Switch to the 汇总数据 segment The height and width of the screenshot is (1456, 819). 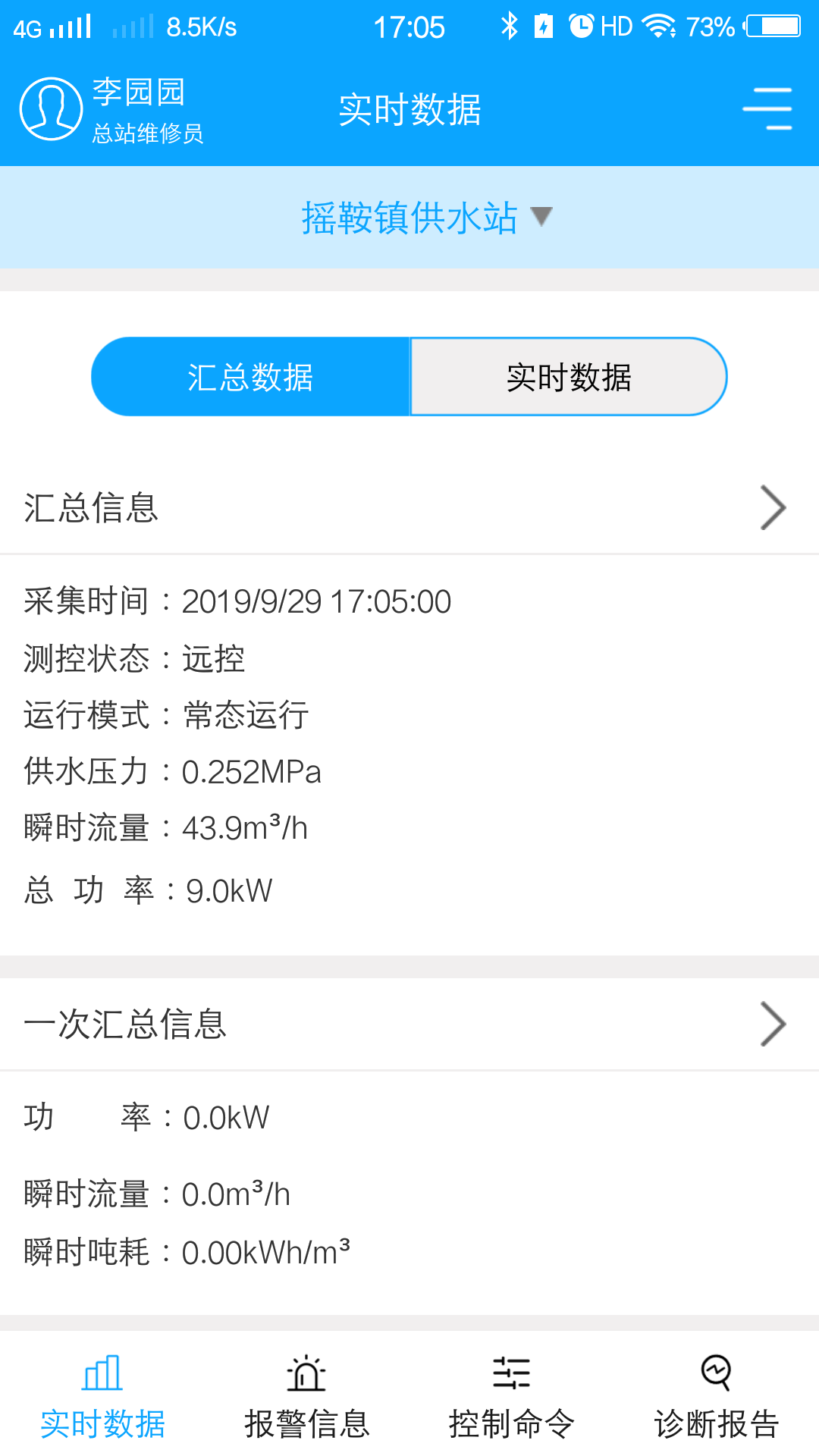(251, 377)
